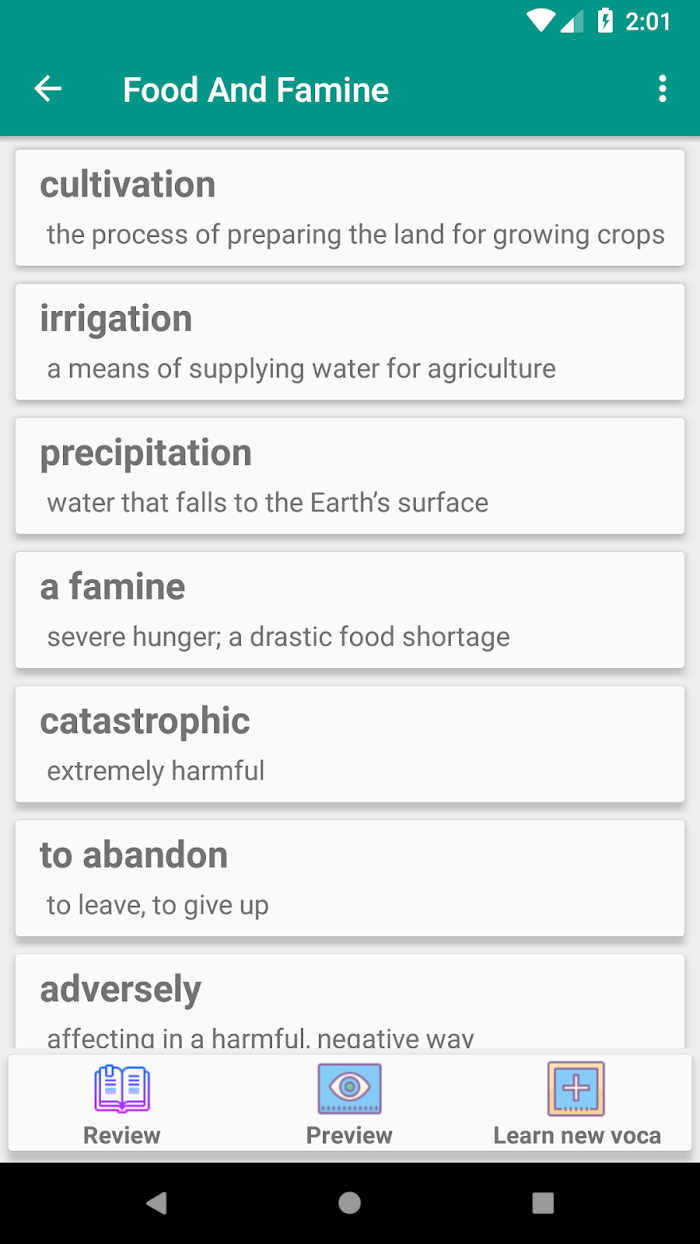Tap Learn new voca
Image resolution: width=700 pixels, height=1244 pixels.
pyautogui.click(x=577, y=1104)
